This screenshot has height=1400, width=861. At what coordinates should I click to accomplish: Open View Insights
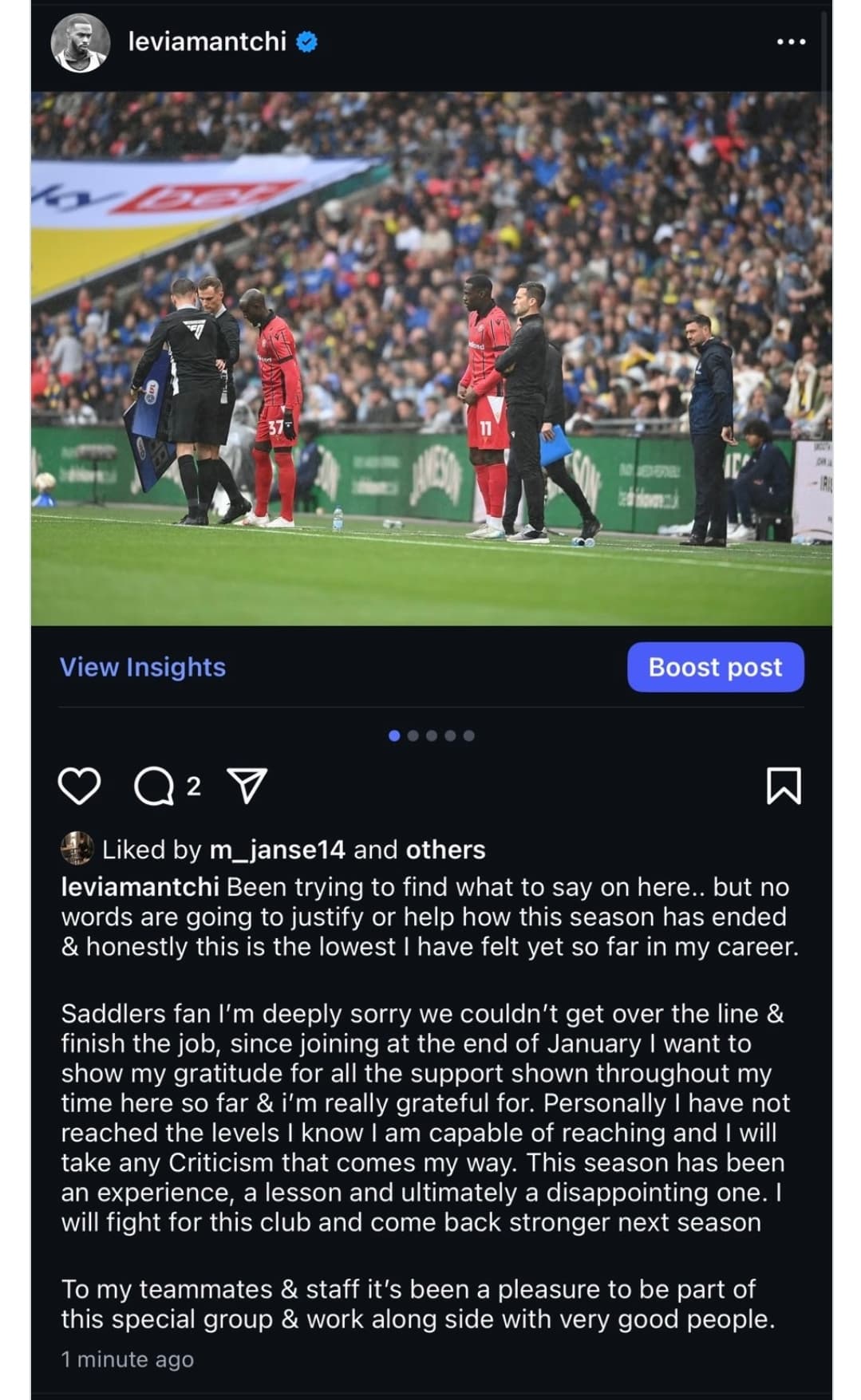tap(143, 667)
